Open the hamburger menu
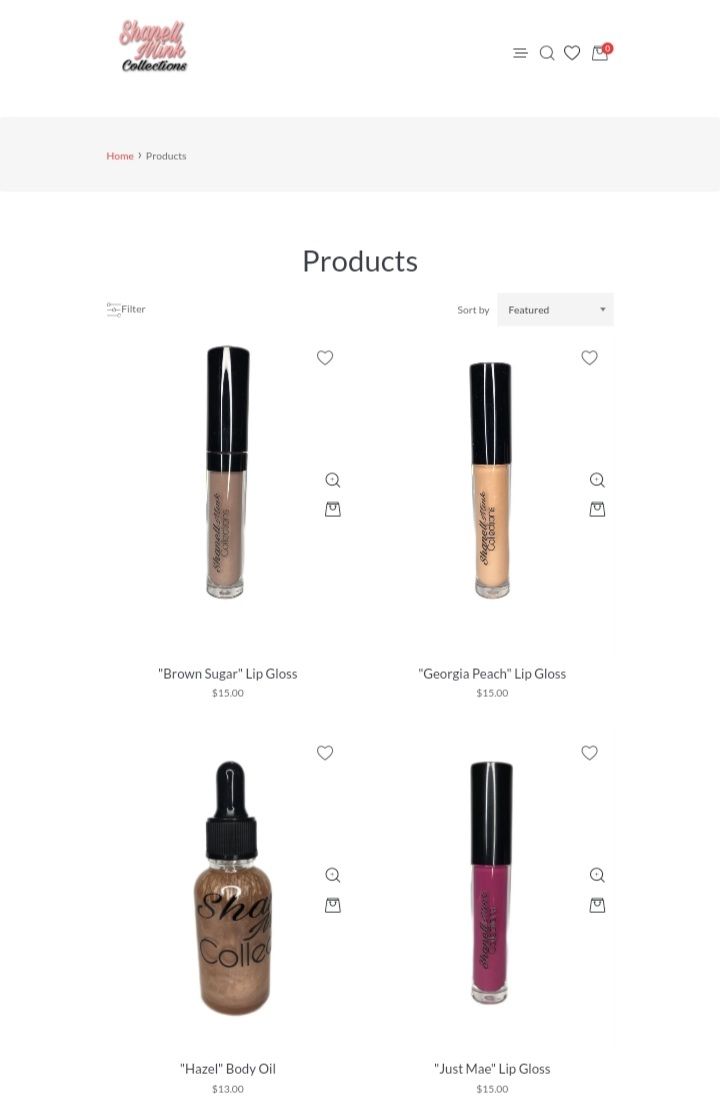Screen dimensions: 720x1096 click(520, 53)
